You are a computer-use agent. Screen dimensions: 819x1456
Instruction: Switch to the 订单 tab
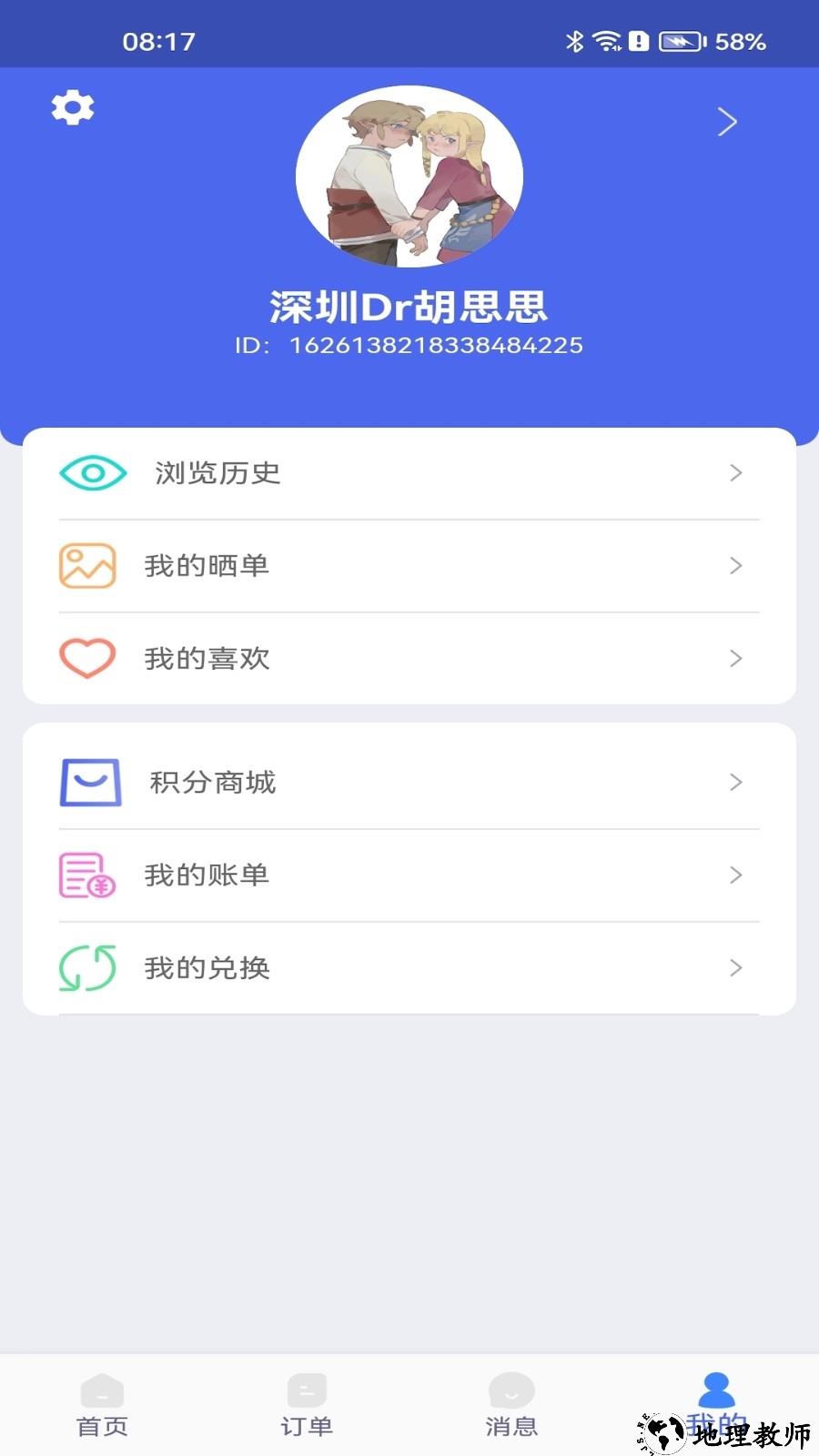point(307,1406)
